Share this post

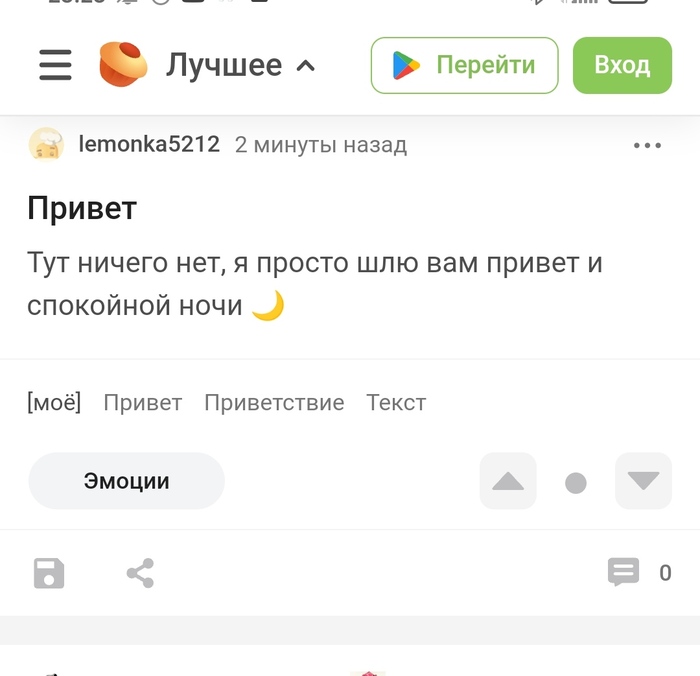click(x=140, y=574)
